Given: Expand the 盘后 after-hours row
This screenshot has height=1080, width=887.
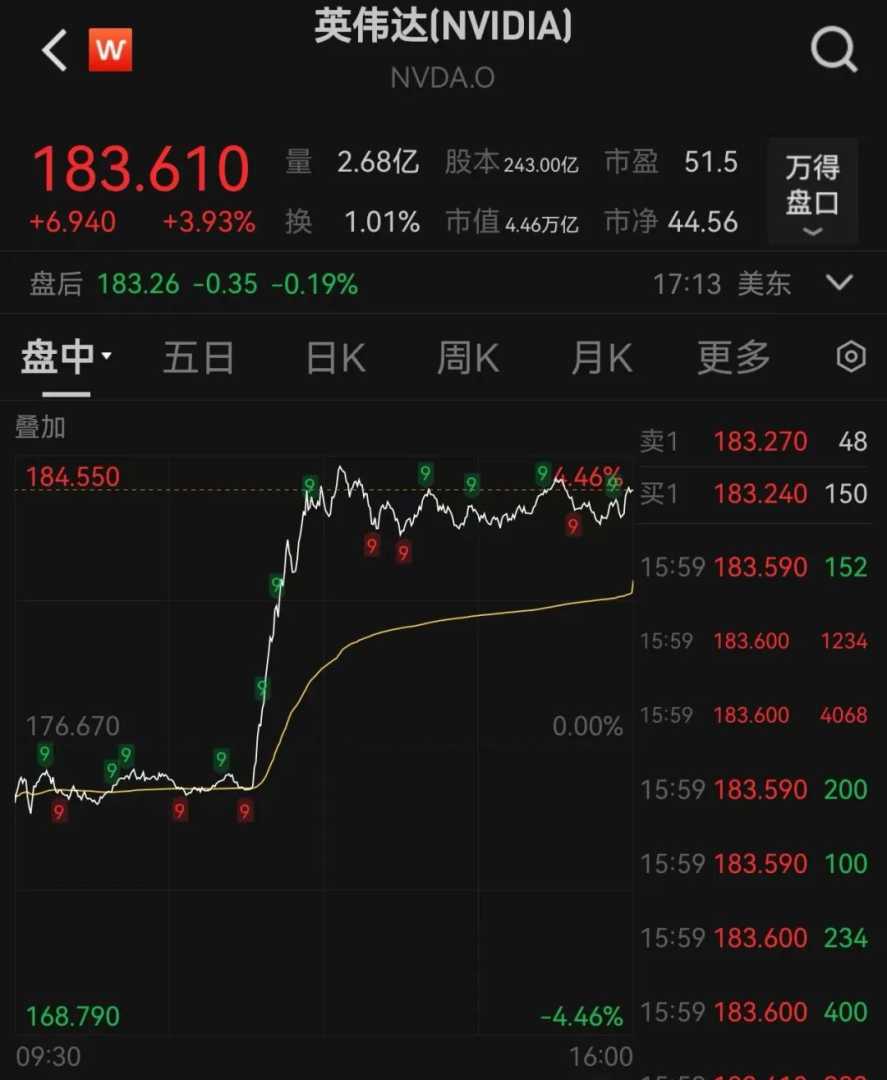Looking at the screenshot, I should click(838, 283).
